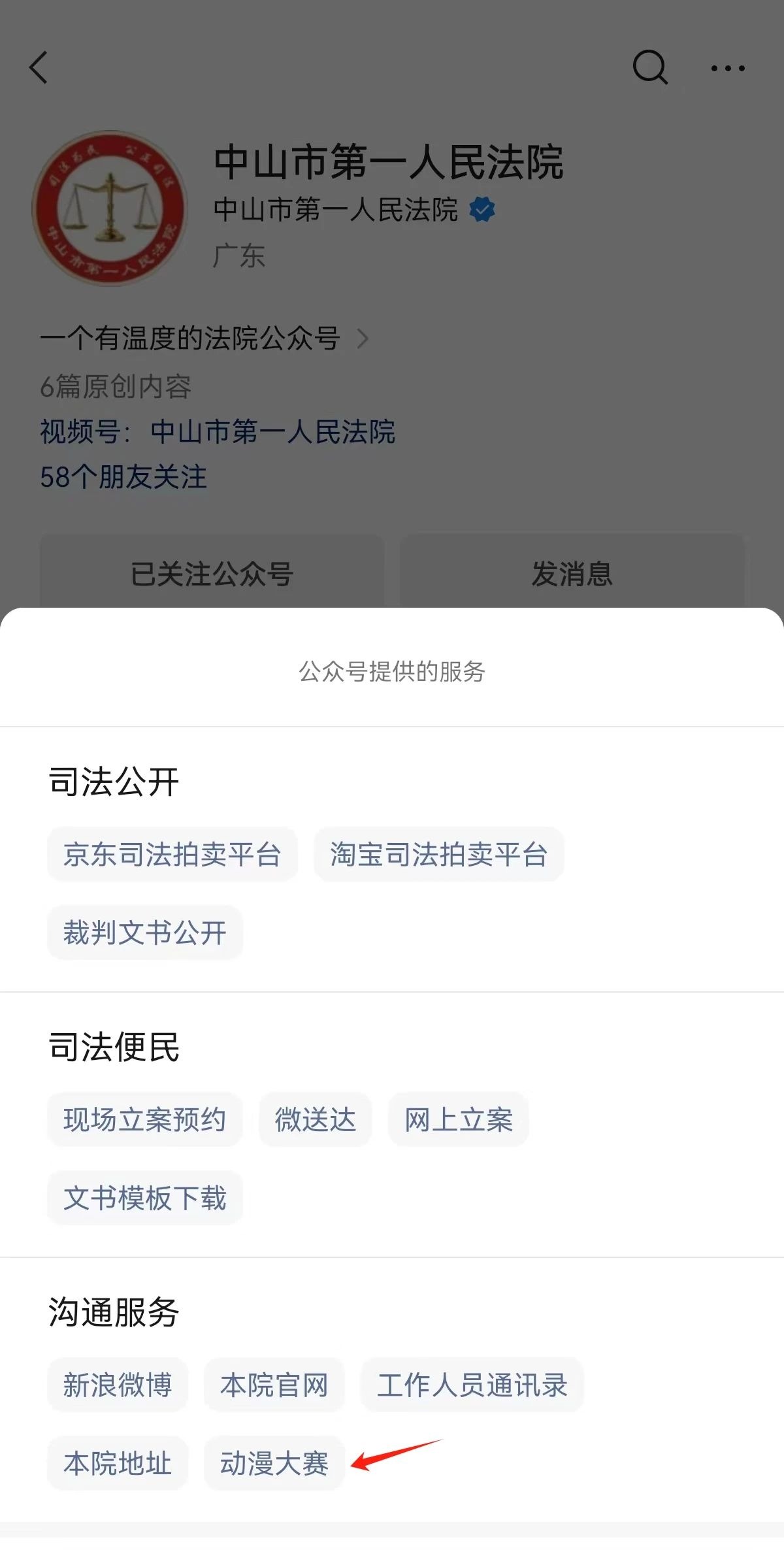
Task: Tap the search magnifier icon
Action: [650, 67]
